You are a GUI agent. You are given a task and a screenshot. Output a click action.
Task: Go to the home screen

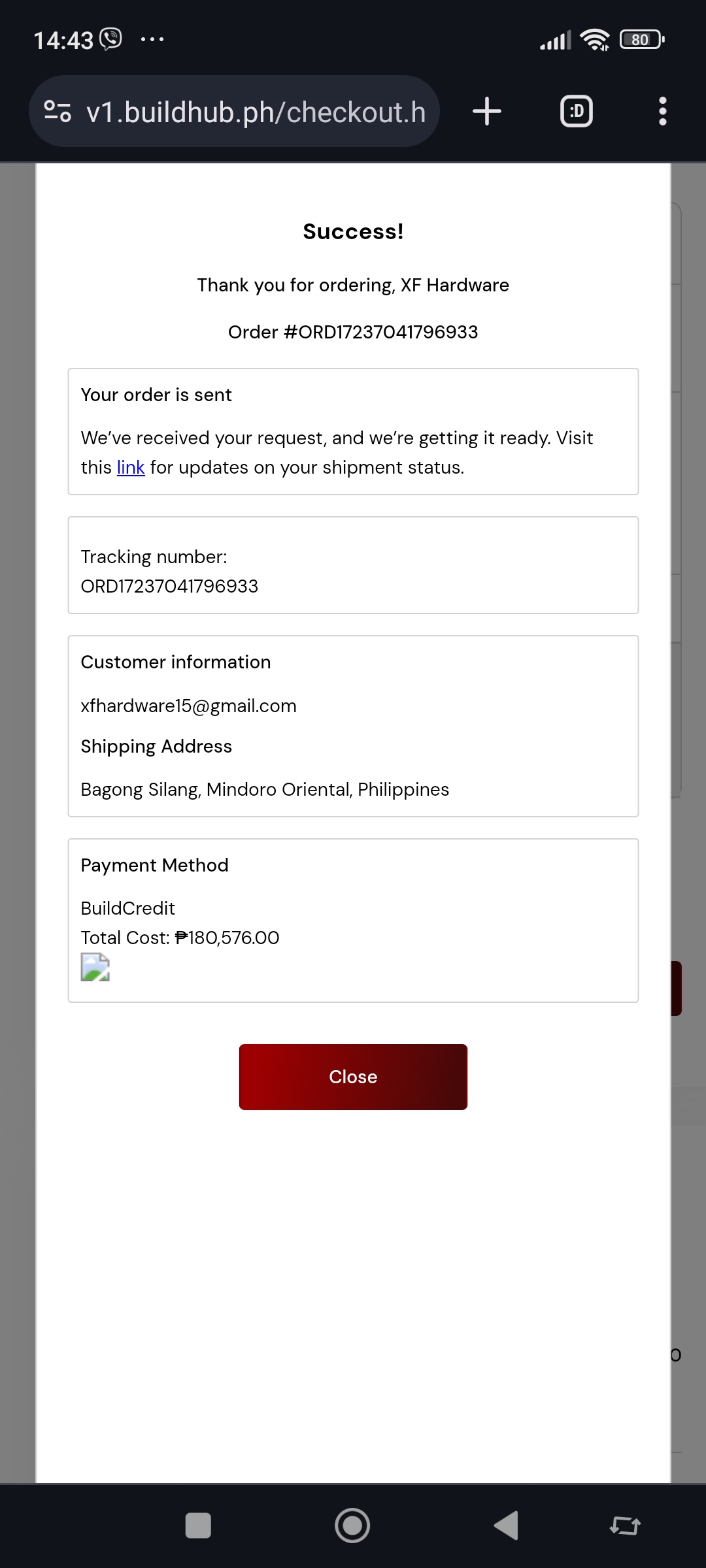coord(352,1526)
